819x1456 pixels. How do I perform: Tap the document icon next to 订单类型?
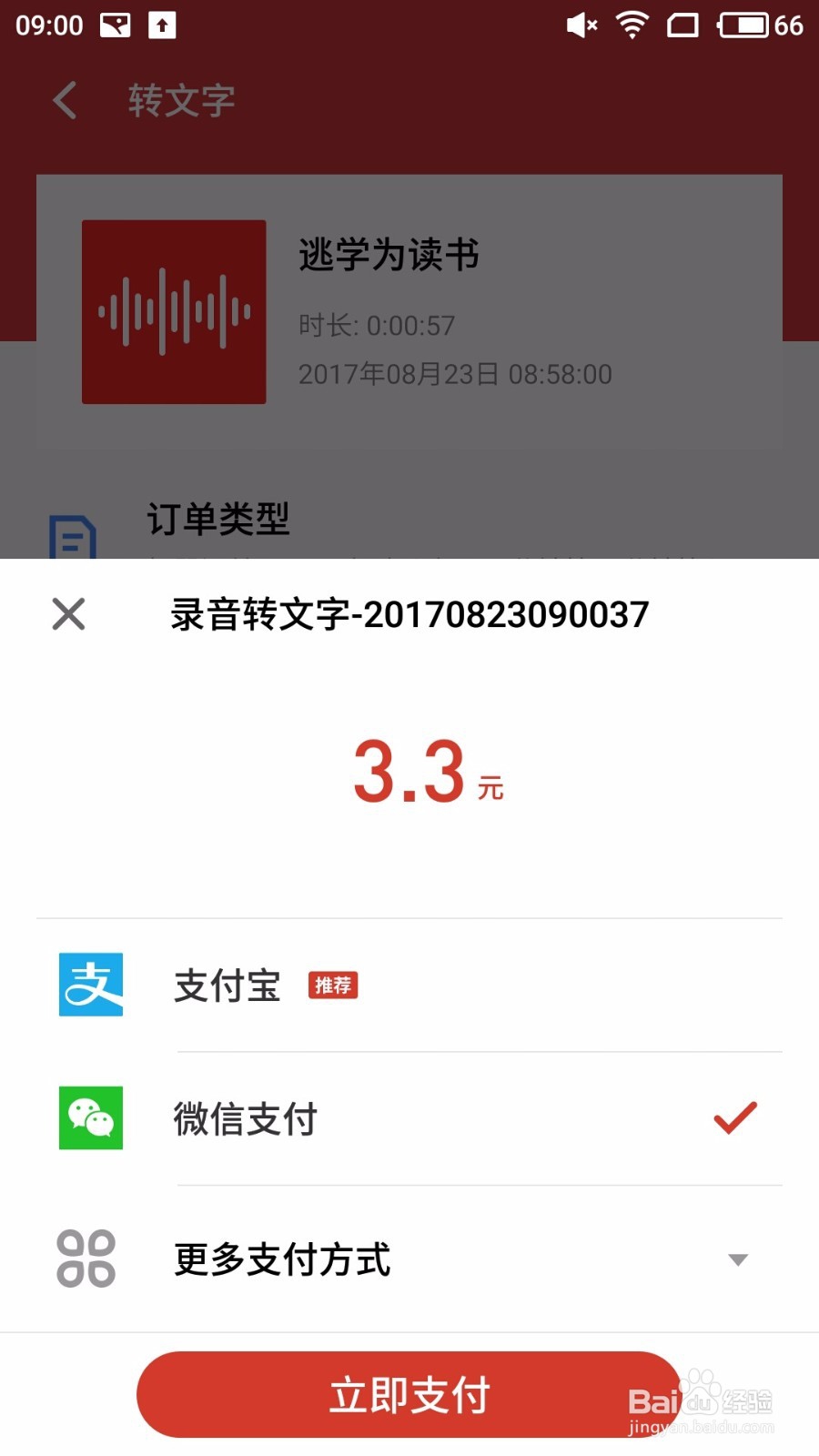(73, 537)
